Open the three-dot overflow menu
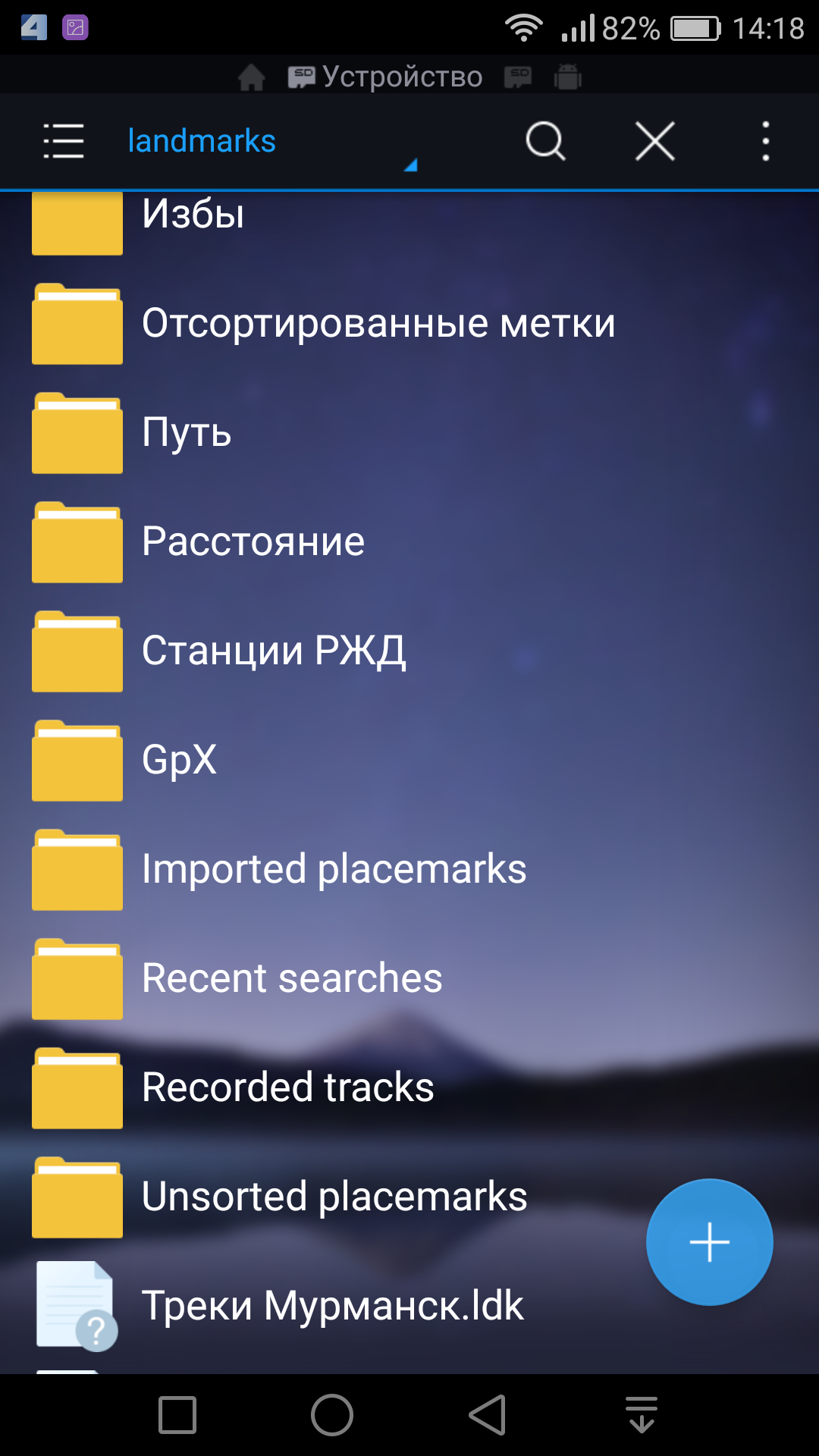The width and height of the screenshot is (819, 1456). click(x=765, y=141)
